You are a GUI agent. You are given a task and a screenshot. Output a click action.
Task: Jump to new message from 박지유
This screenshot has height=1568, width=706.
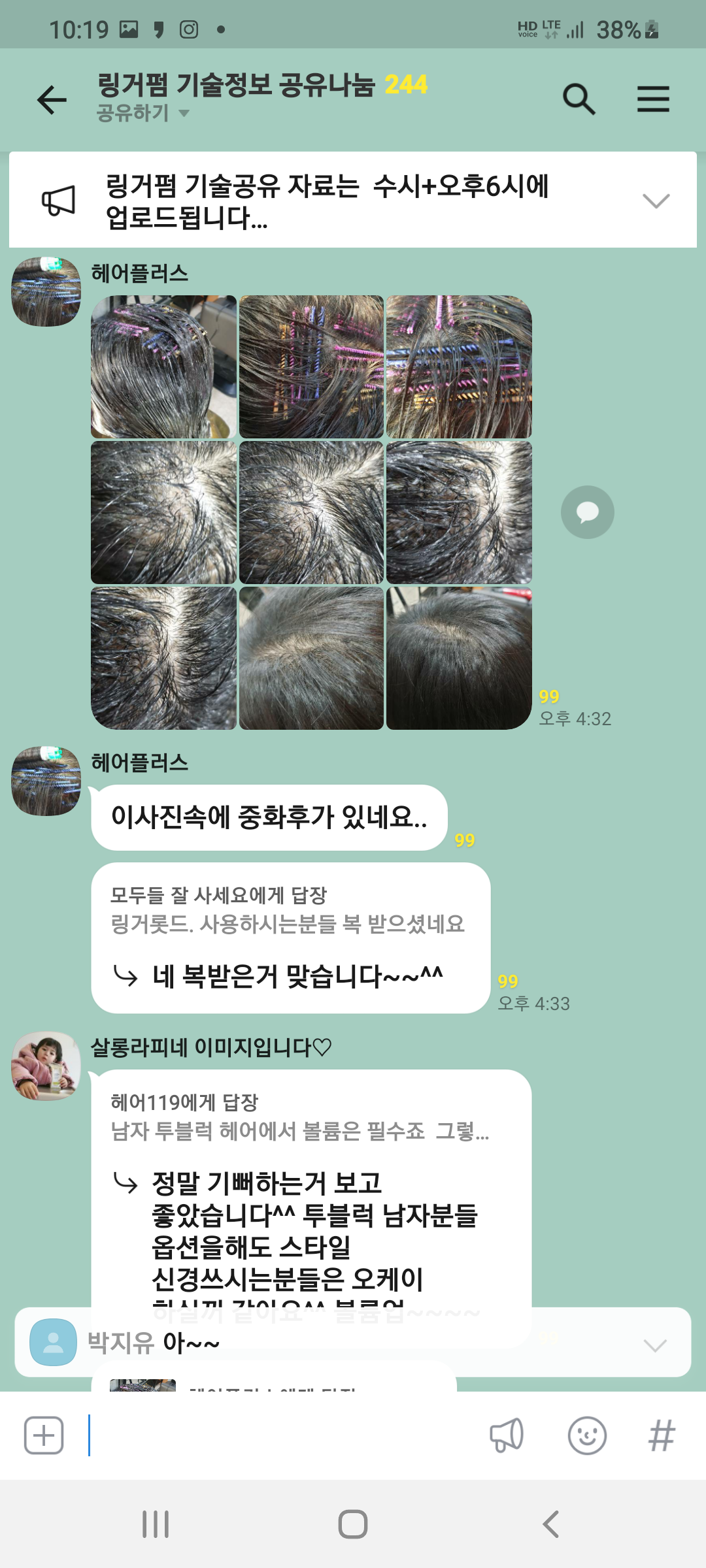tap(353, 1343)
